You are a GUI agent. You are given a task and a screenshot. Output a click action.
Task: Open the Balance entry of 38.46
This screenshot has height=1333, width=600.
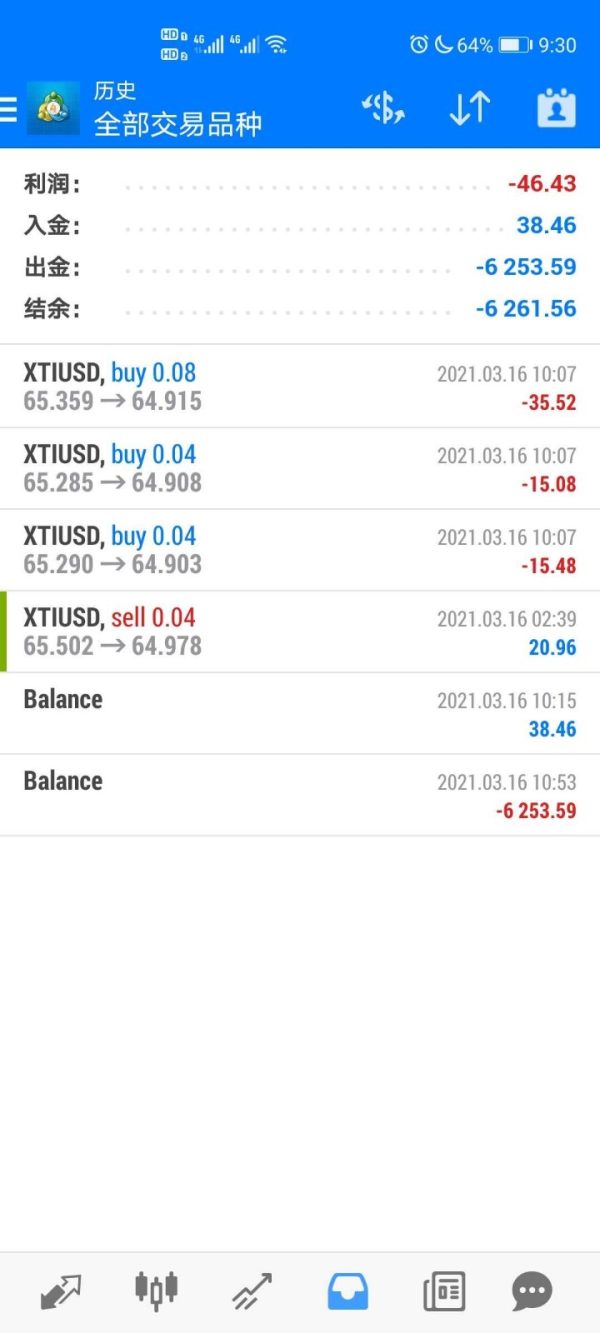(x=300, y=714)
